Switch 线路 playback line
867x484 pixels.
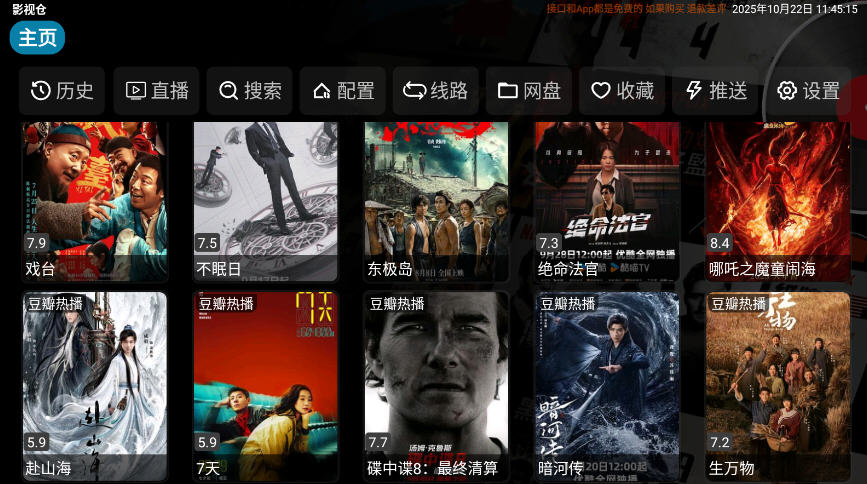coord(436,91)
